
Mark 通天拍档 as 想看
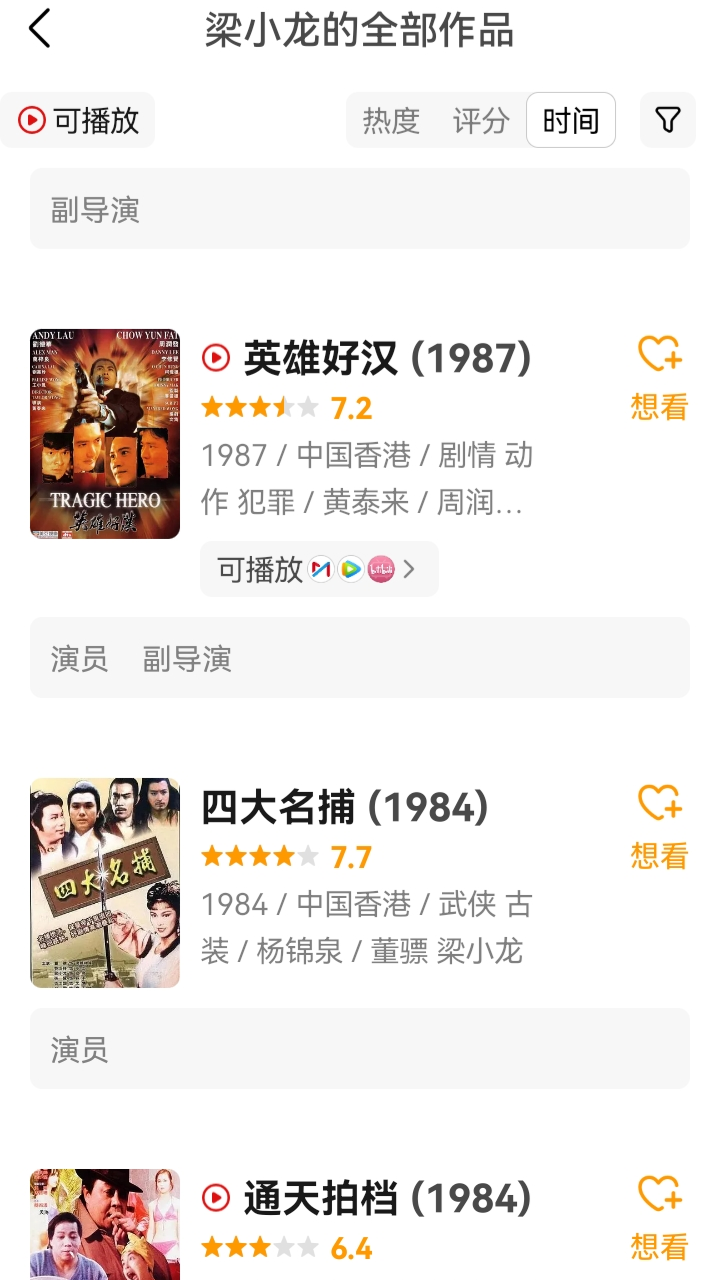tap(659, 1219)
